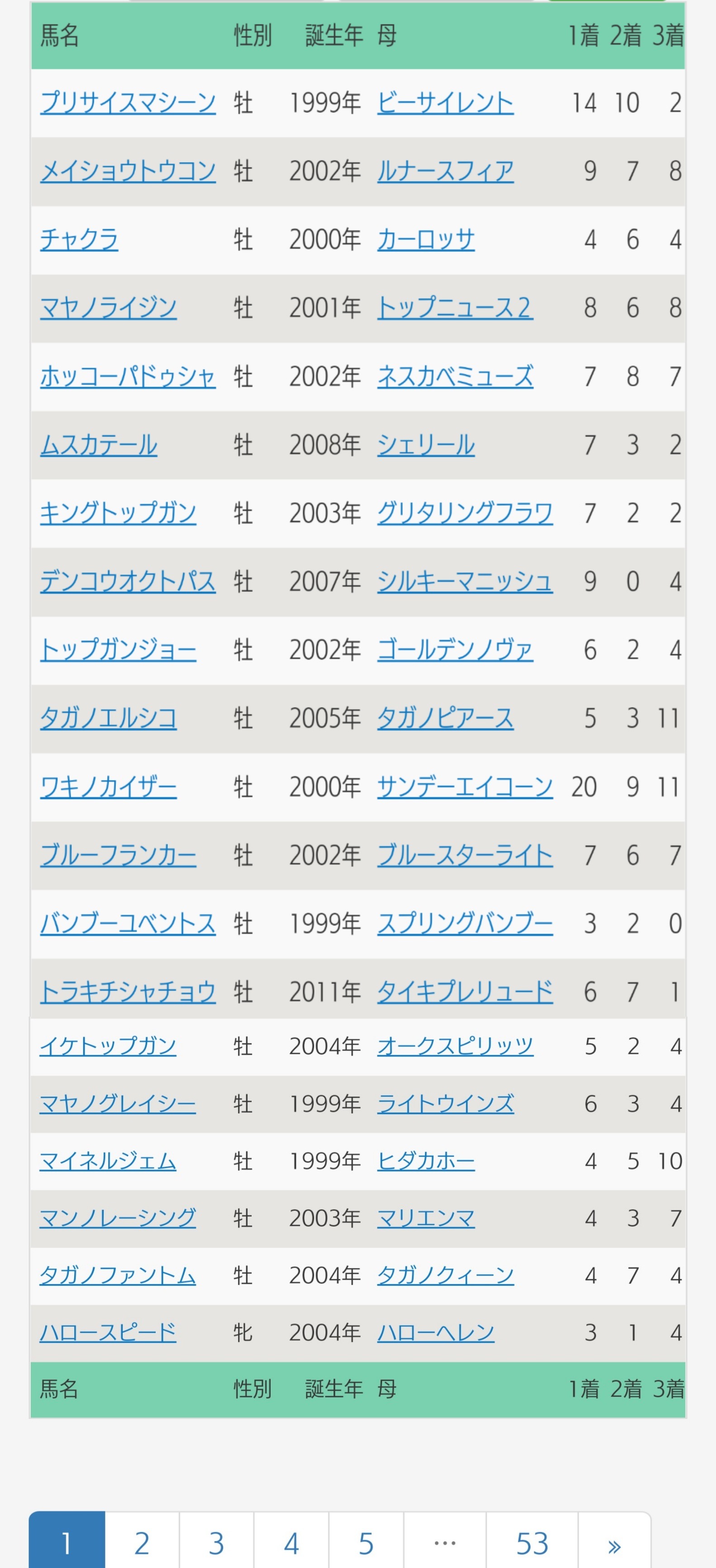The height and width of the screenshot is (1568, 716).
Task: Open horse メイショウトウコン details
Action: [128, 171]
